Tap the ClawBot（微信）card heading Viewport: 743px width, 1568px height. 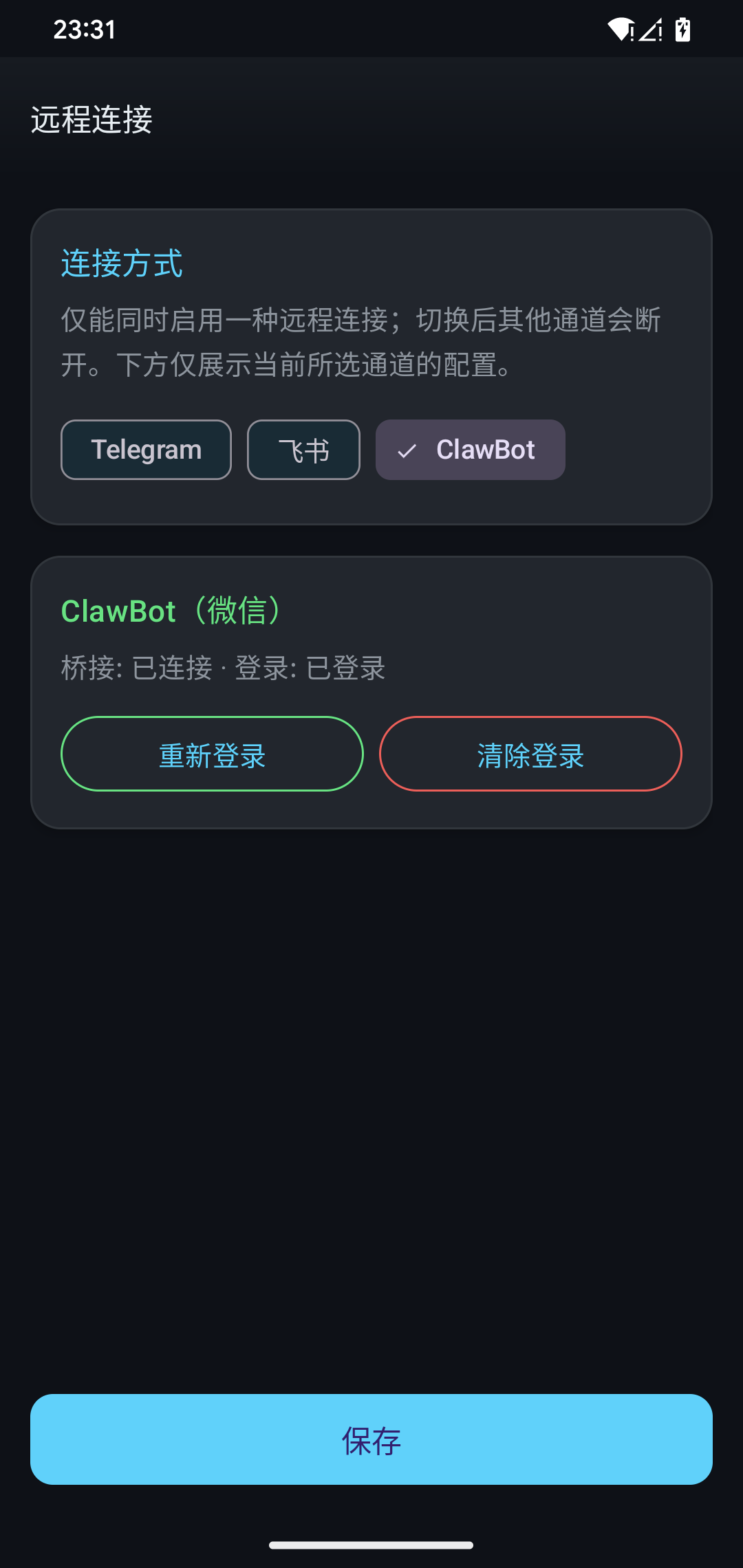click(170, 611)
